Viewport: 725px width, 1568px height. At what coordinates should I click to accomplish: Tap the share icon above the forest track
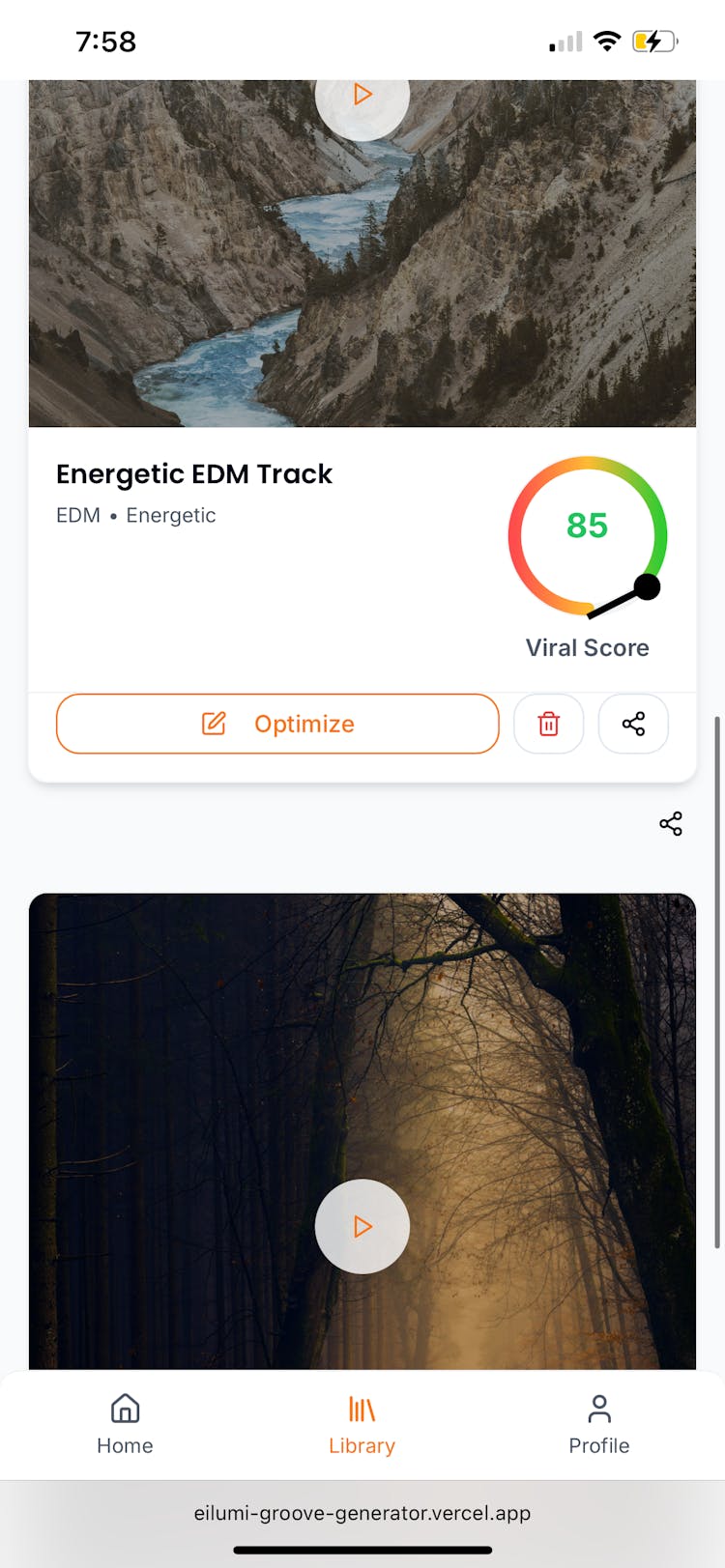tap(671, 823)
